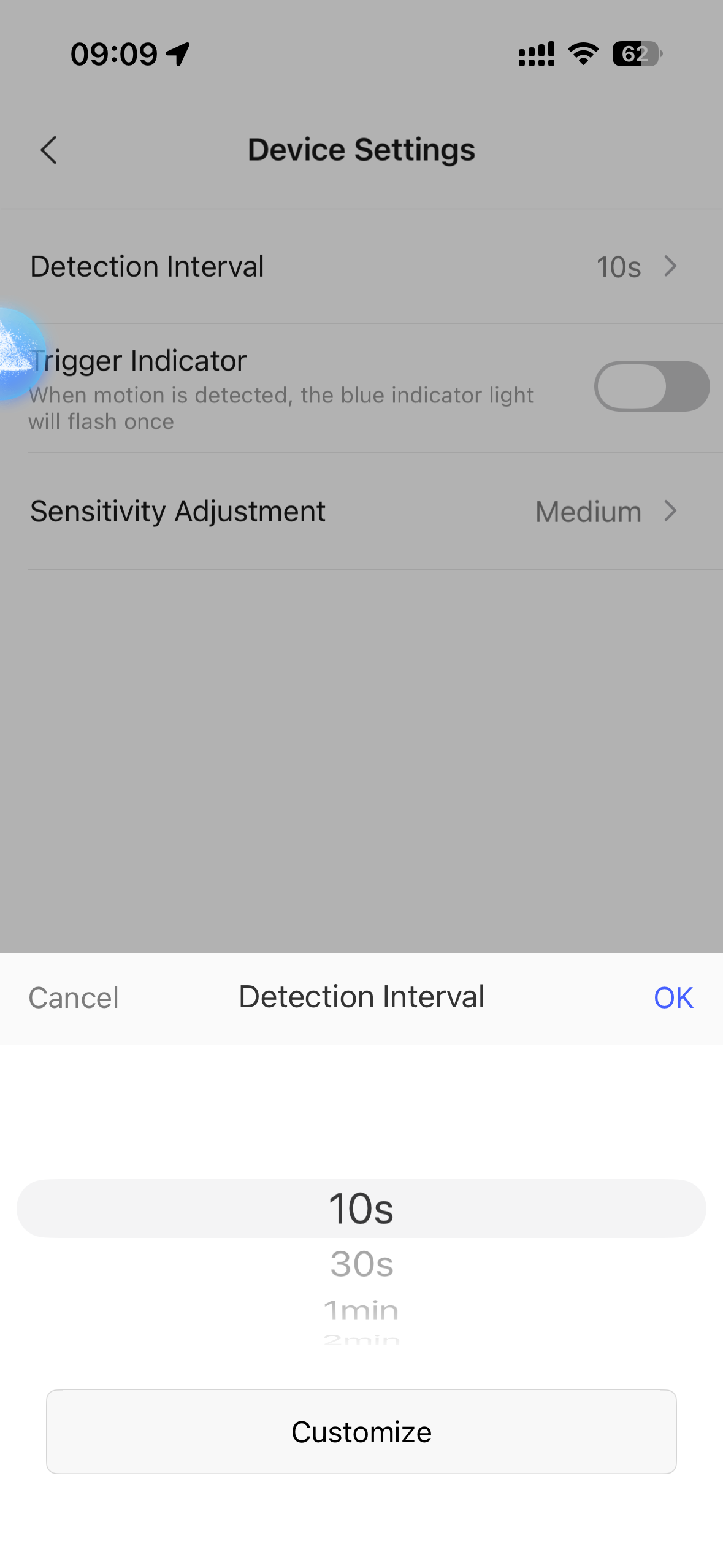Choose the 1min interval option

[361, 1310]
